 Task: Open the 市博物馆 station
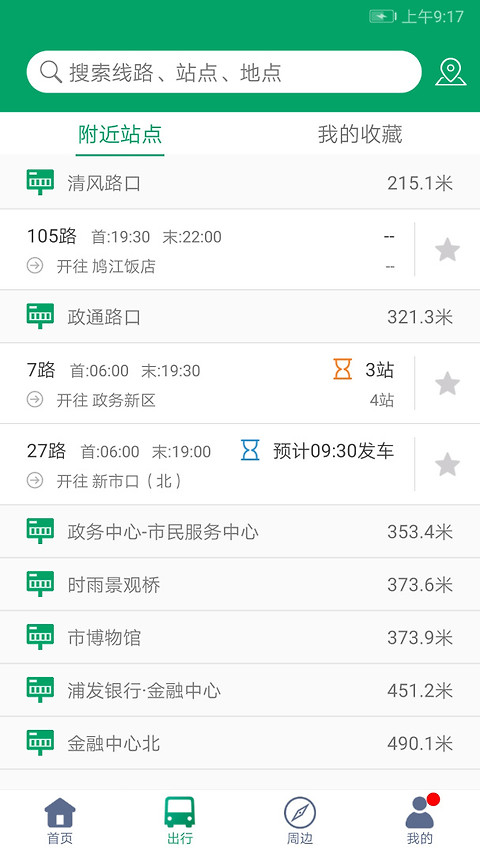coord(240,637)
